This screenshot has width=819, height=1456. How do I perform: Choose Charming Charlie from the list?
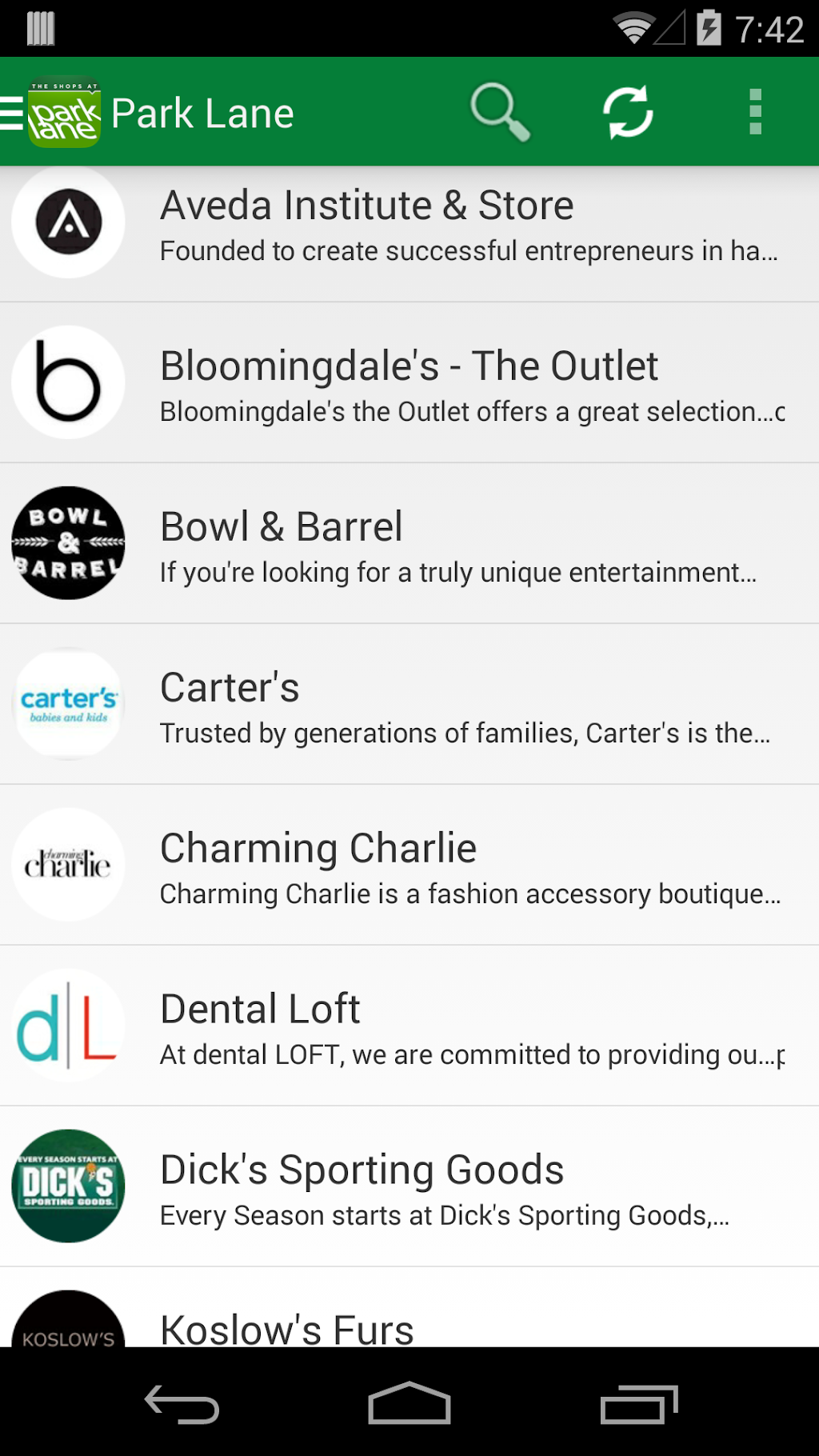tap(409, 866)
